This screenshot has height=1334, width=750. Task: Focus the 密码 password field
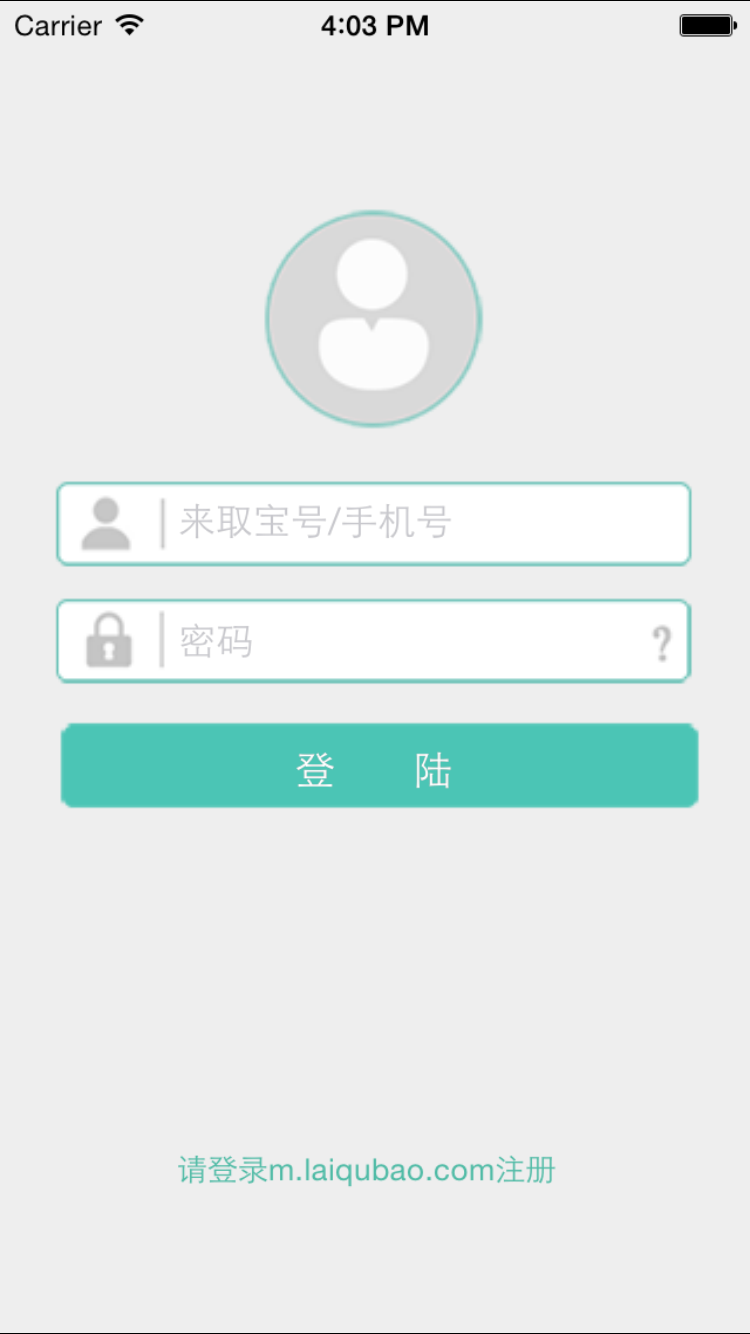pyautogui.click(x=373, y=641)
